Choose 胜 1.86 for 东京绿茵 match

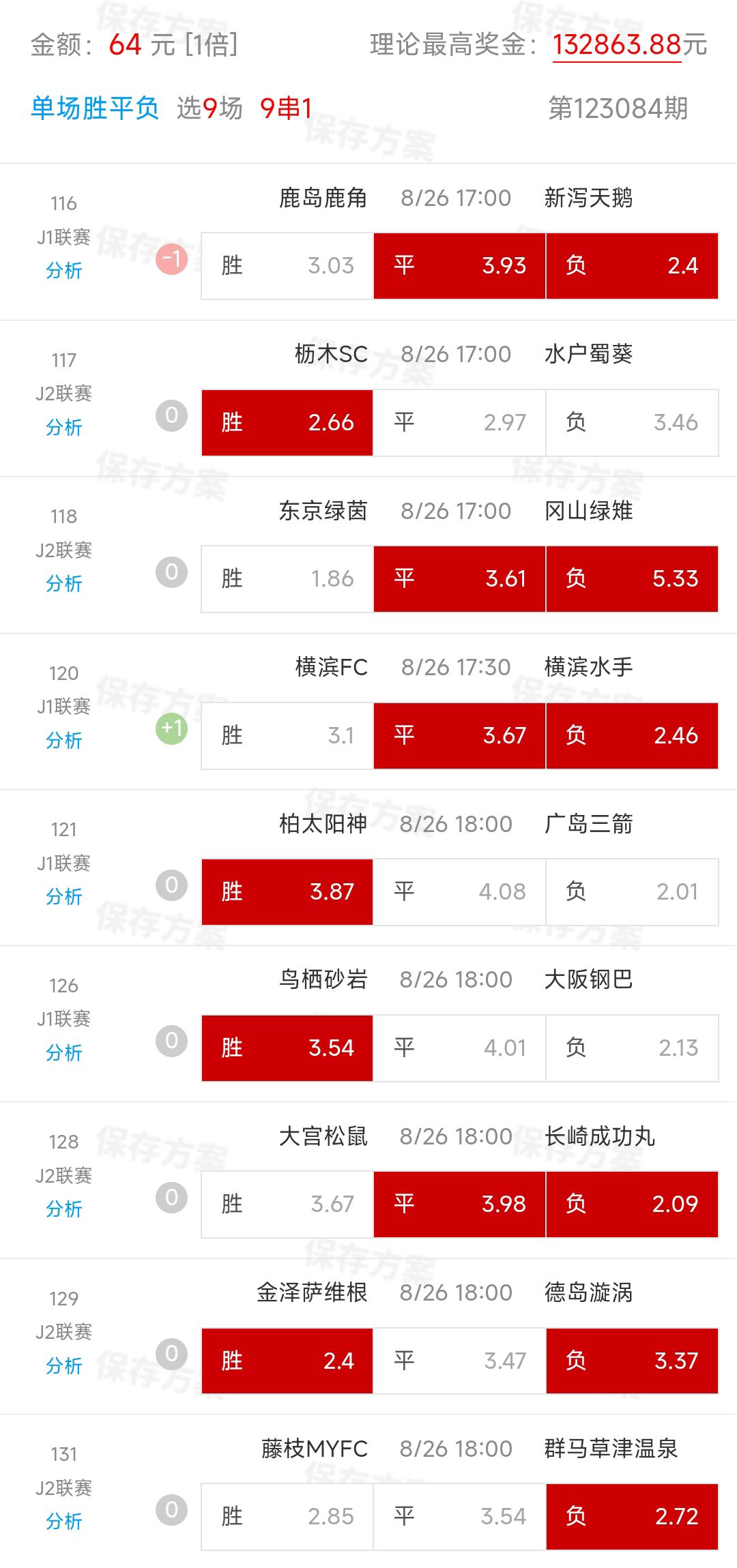287,578
